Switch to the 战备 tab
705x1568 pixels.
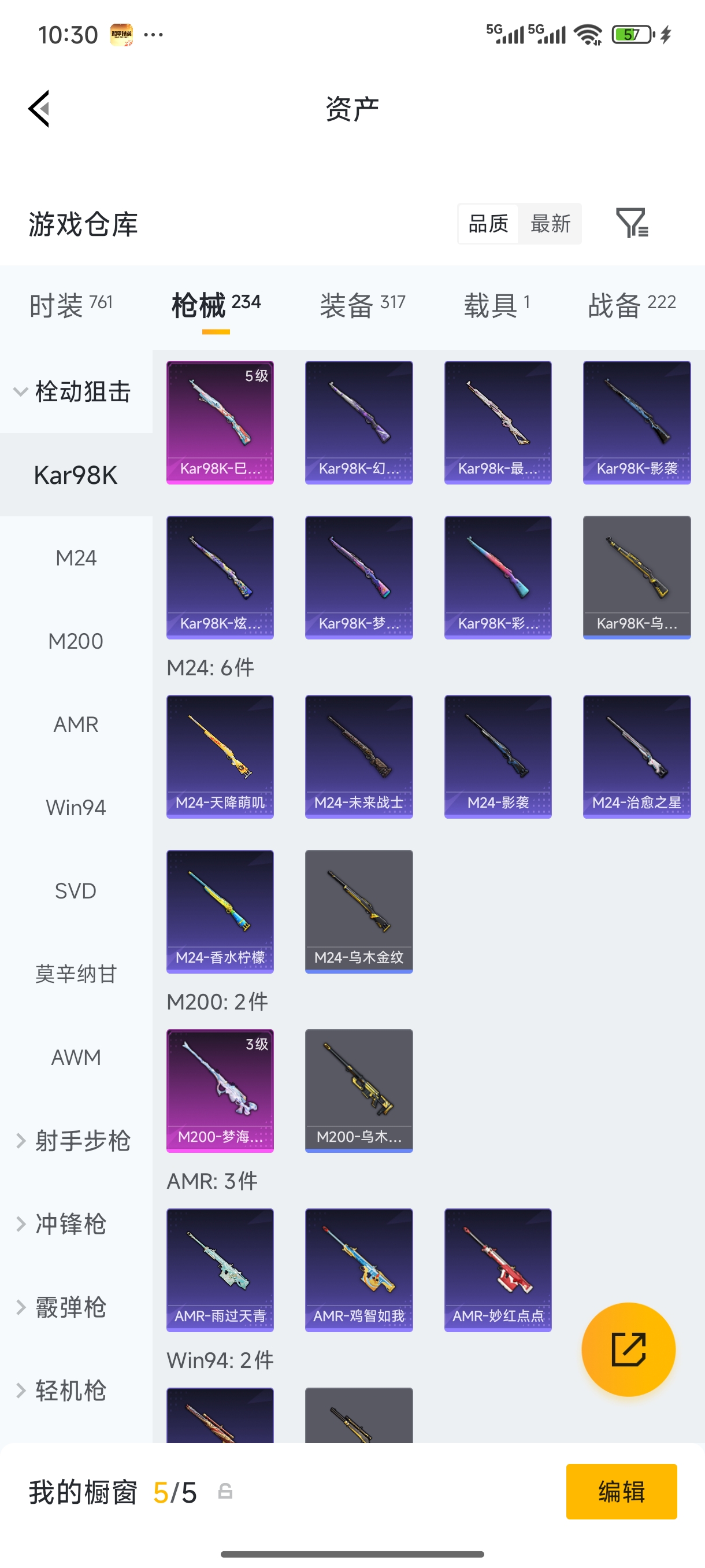pos(632,304)
